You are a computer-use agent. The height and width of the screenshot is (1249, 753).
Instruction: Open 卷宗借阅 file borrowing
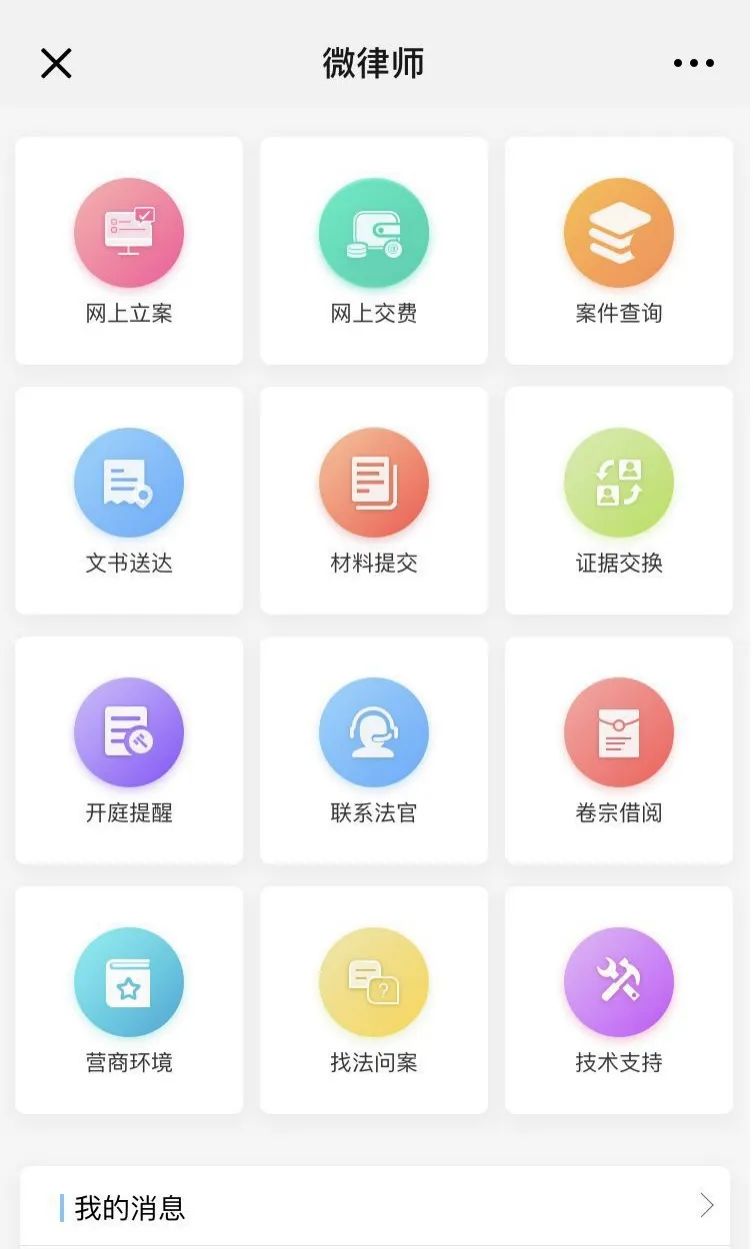coord(619,751)
